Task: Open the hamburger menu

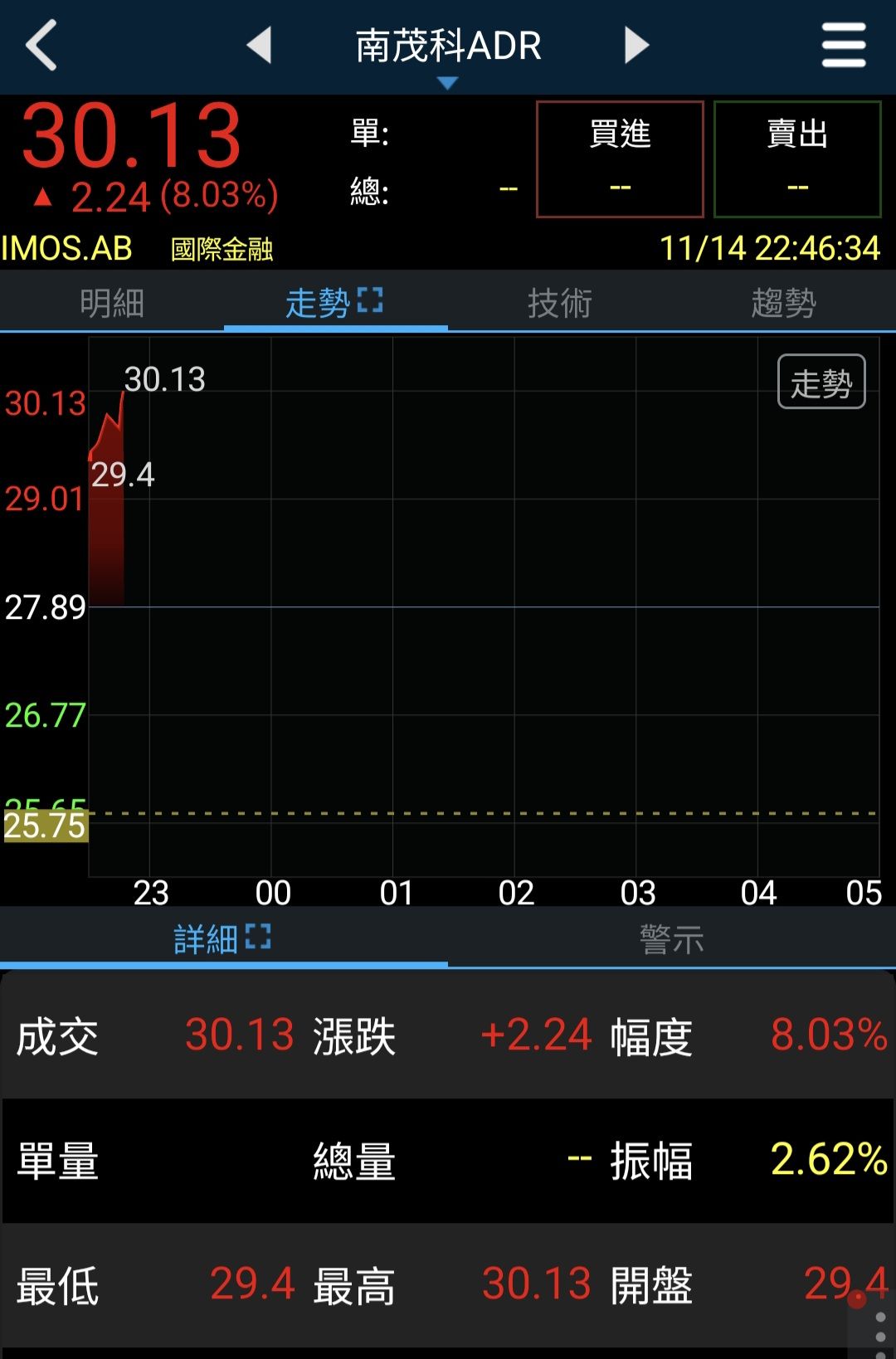Action: click(844, 46)
